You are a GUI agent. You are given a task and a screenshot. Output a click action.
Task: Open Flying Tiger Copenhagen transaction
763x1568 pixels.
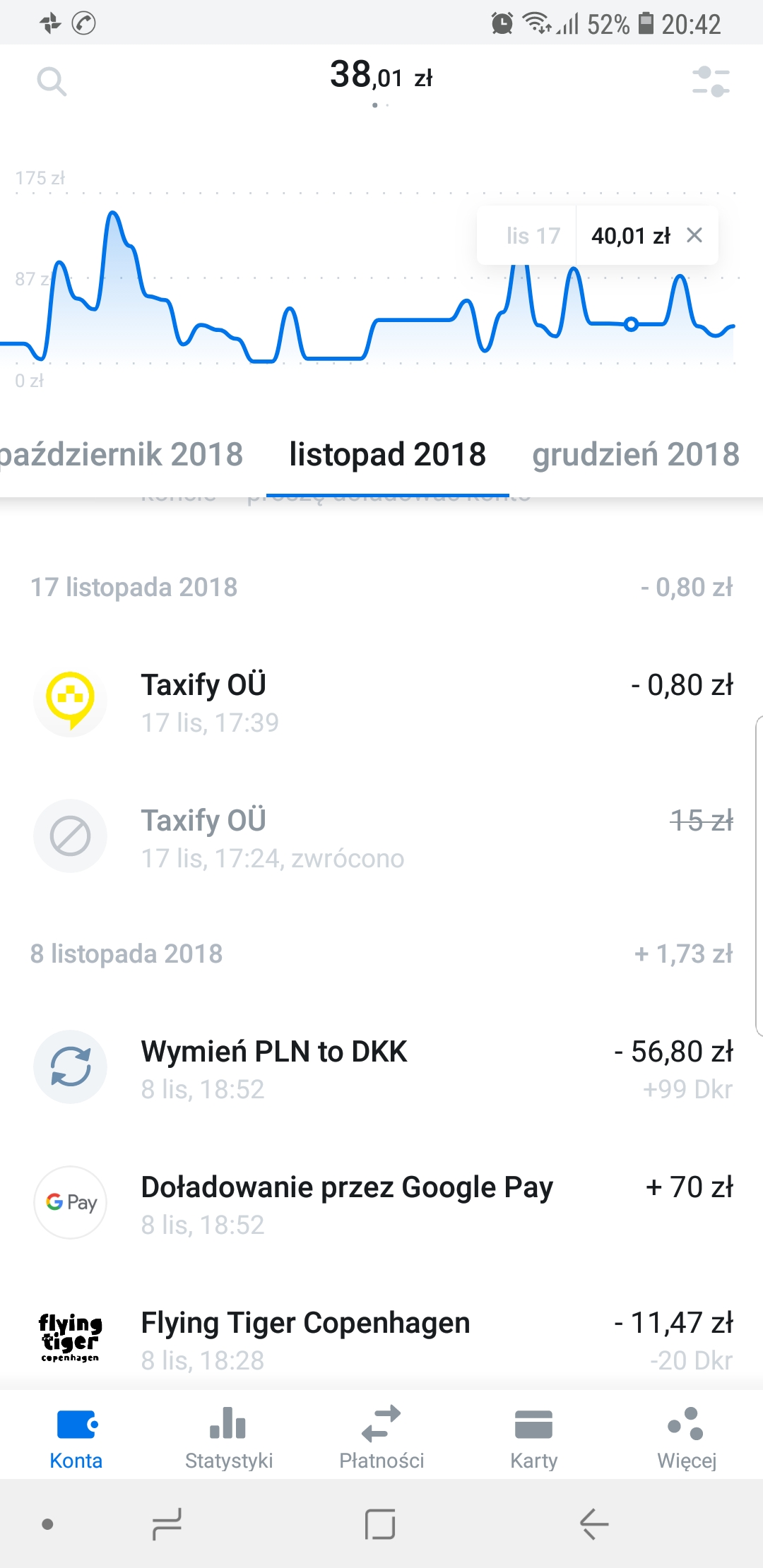(x=381, y=1339)
